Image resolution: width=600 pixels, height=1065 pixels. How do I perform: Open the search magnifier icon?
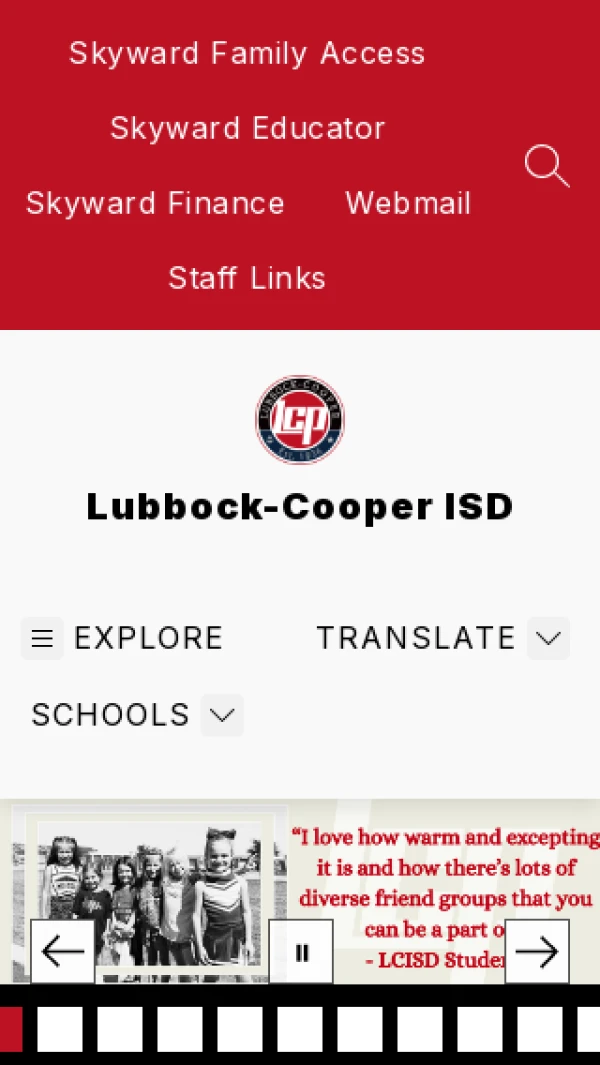(547, 165)
